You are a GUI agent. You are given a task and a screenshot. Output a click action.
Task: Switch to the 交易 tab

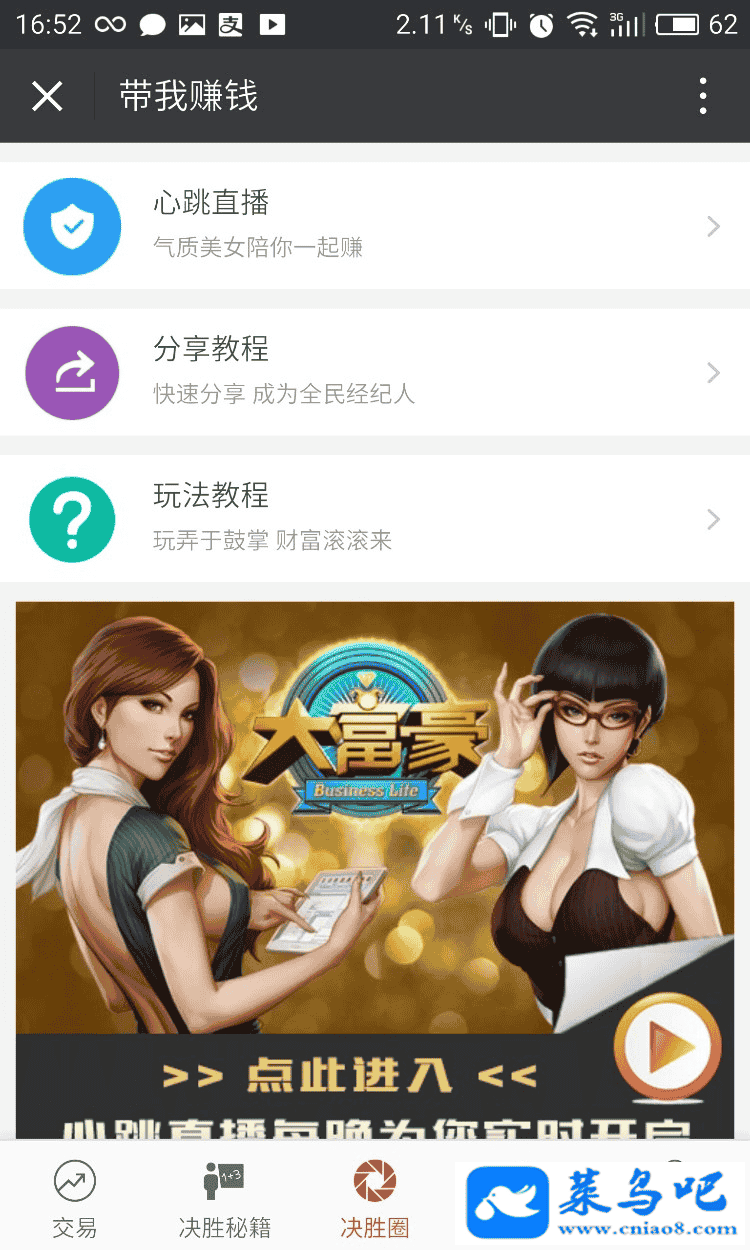(75, 1198)
